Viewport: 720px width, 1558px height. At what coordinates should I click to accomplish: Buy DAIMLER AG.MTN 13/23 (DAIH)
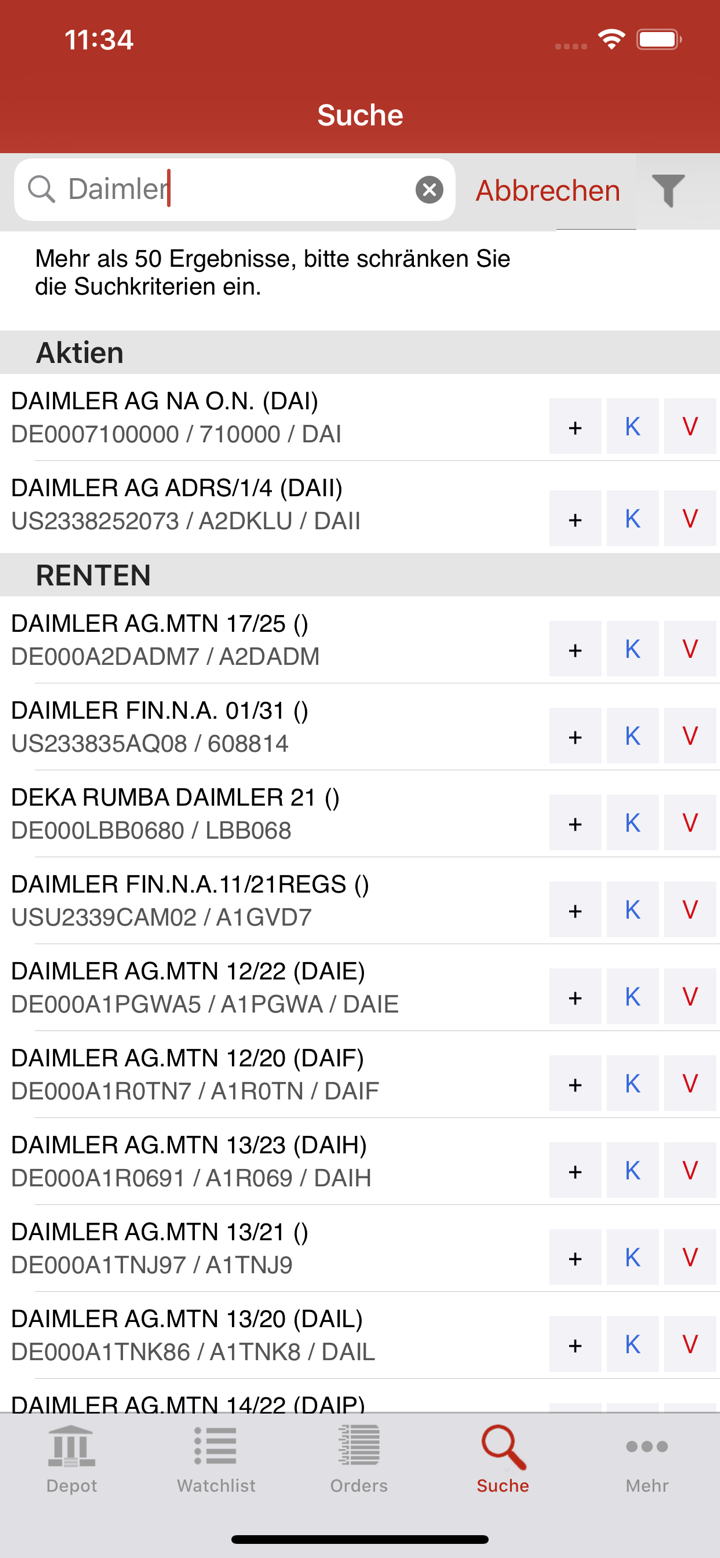click(632, 1170)
